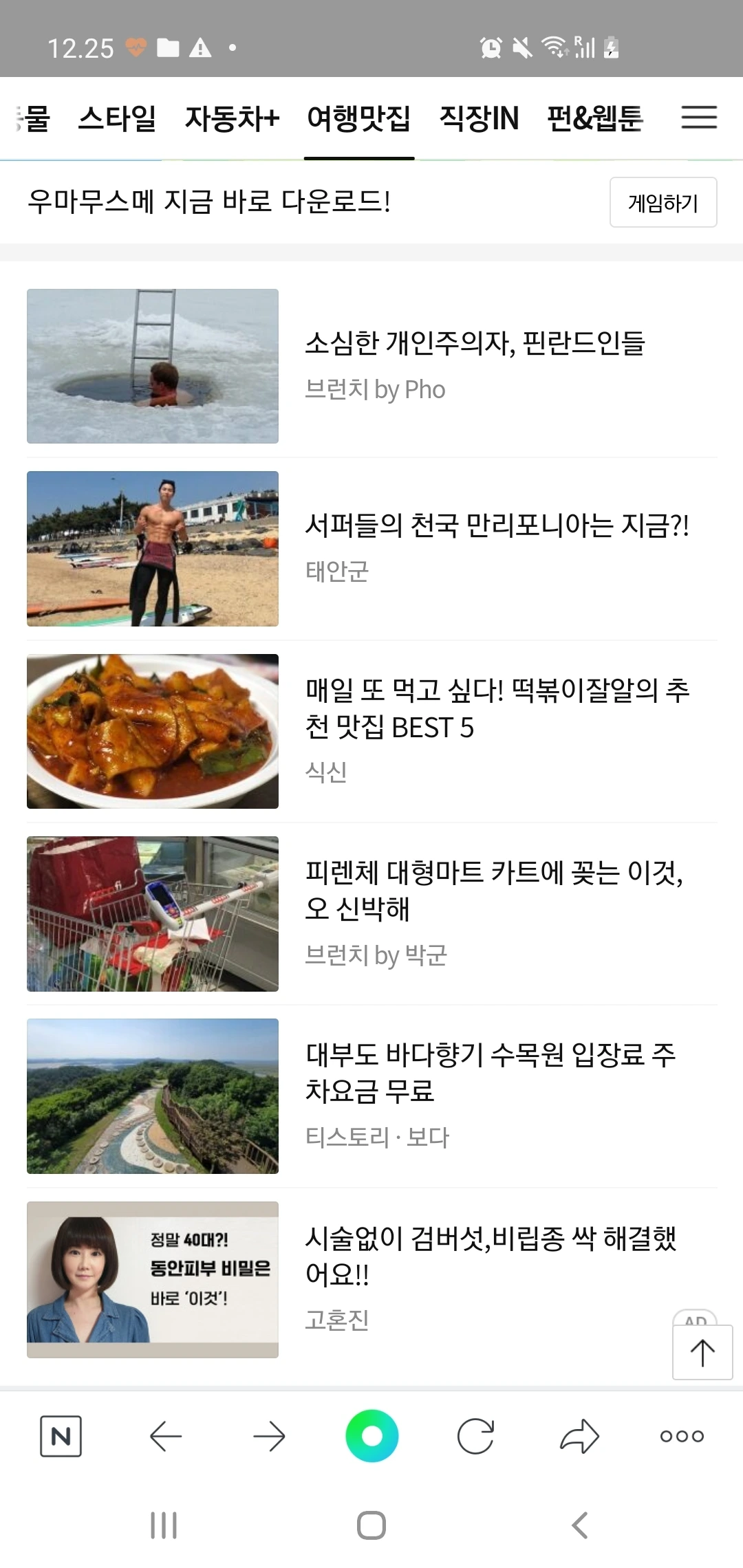Open the hamburger menu in top tabs

pyautogui.click(x=698, y=118)
